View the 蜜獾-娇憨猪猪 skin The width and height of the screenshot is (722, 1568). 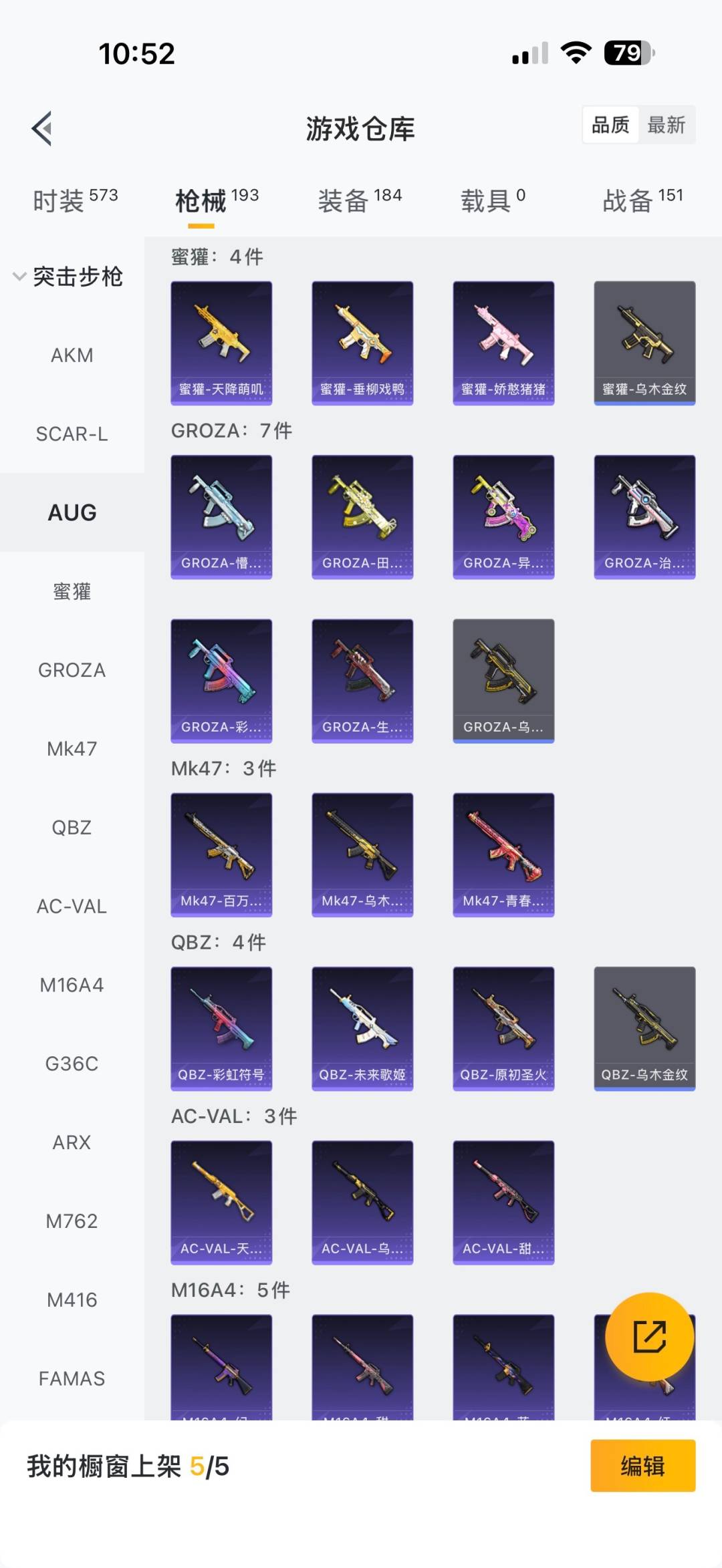tap(503, 343)
